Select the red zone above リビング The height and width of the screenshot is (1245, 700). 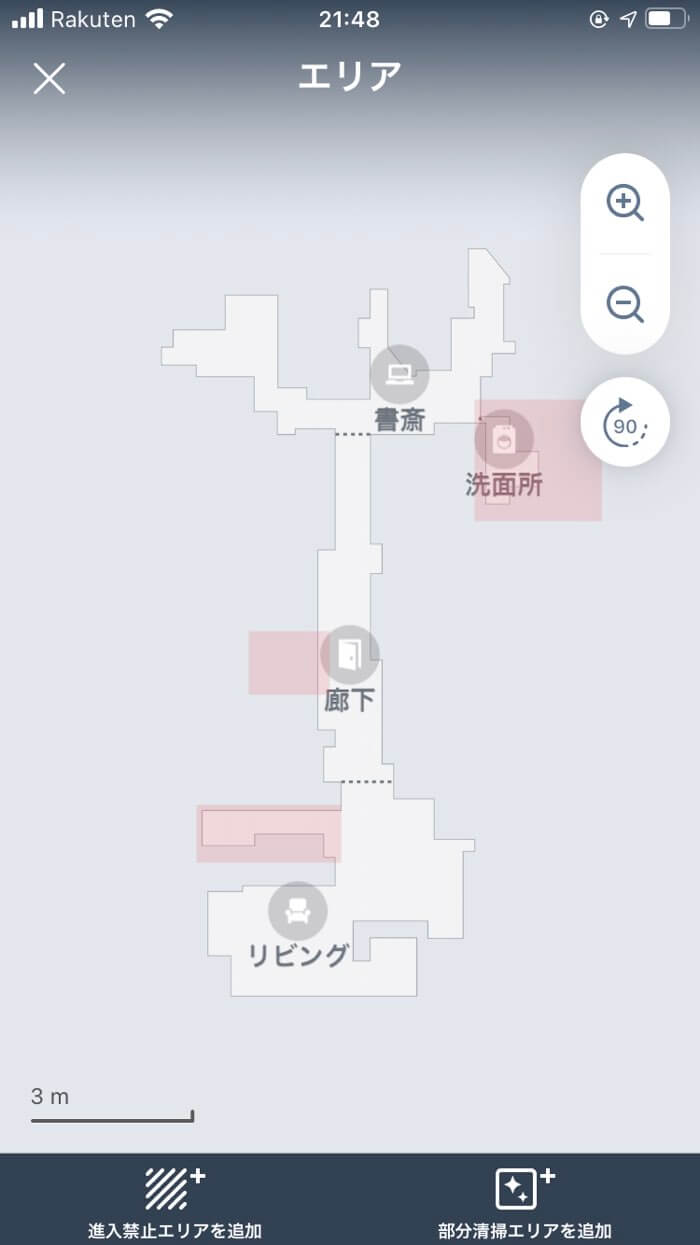pyautogui.click(x=268, y=833)
